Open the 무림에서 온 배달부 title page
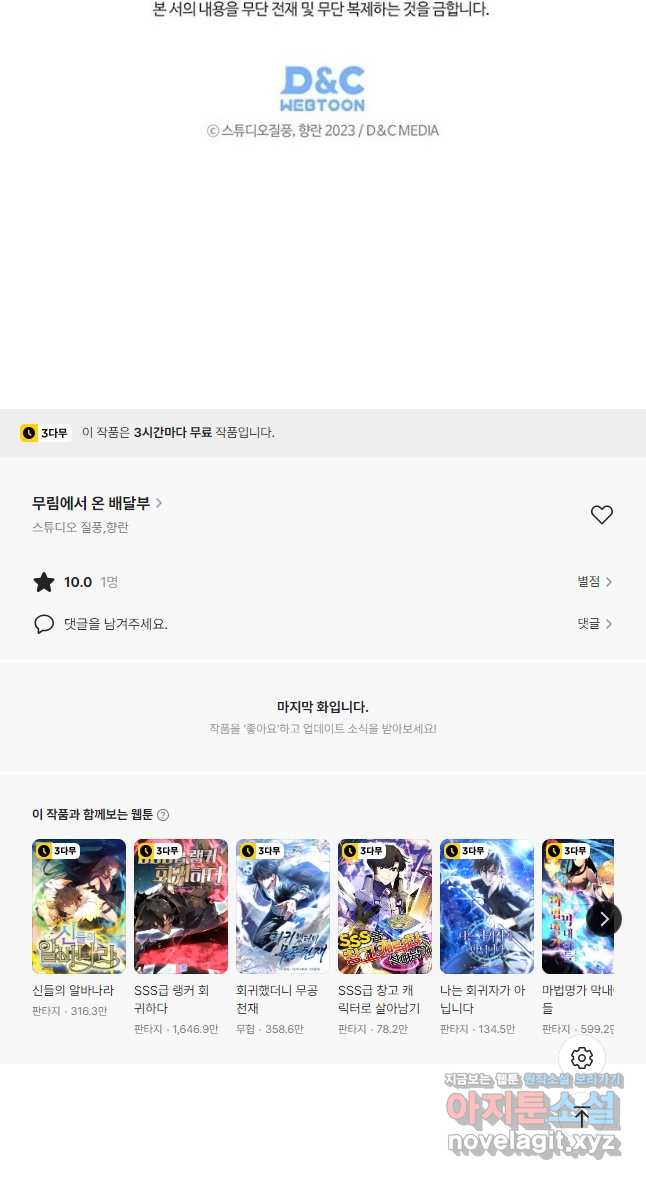The image size is (646, 1180). (97, 503)
